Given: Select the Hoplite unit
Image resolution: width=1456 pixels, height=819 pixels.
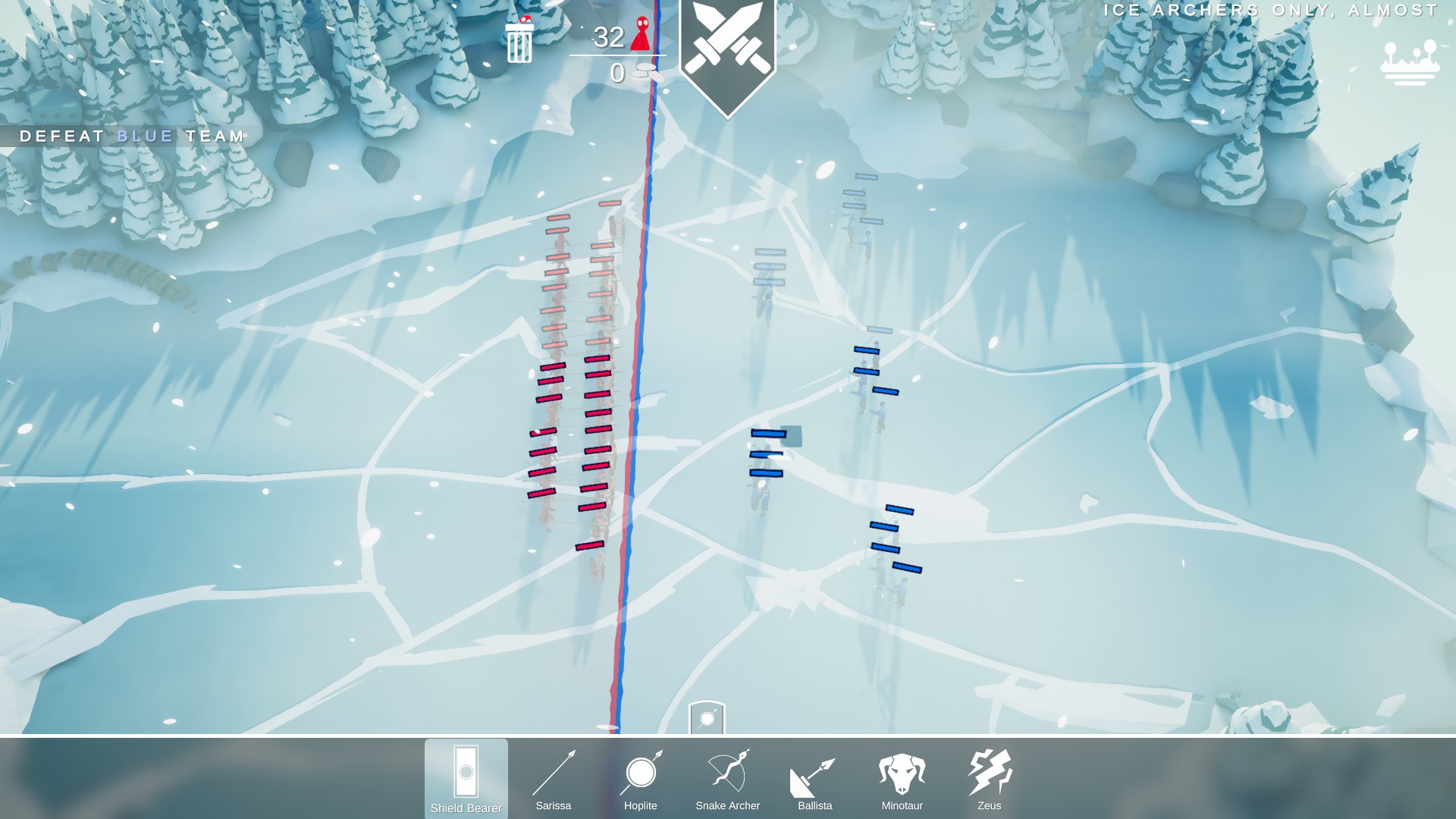Looking at the screenshot, I should 640,779.
